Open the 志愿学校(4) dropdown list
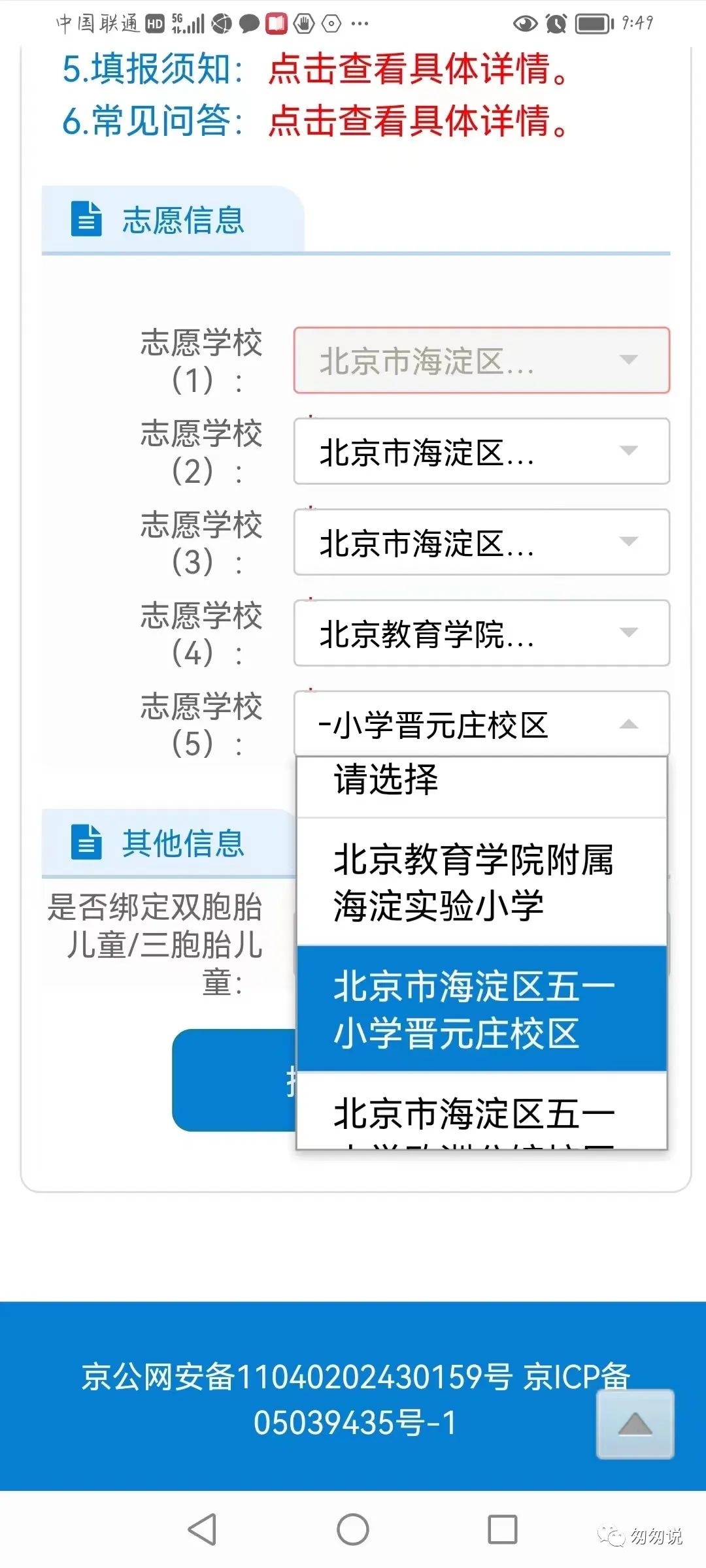The width and height of the screenshot is (706, 1568). [482, 632]
